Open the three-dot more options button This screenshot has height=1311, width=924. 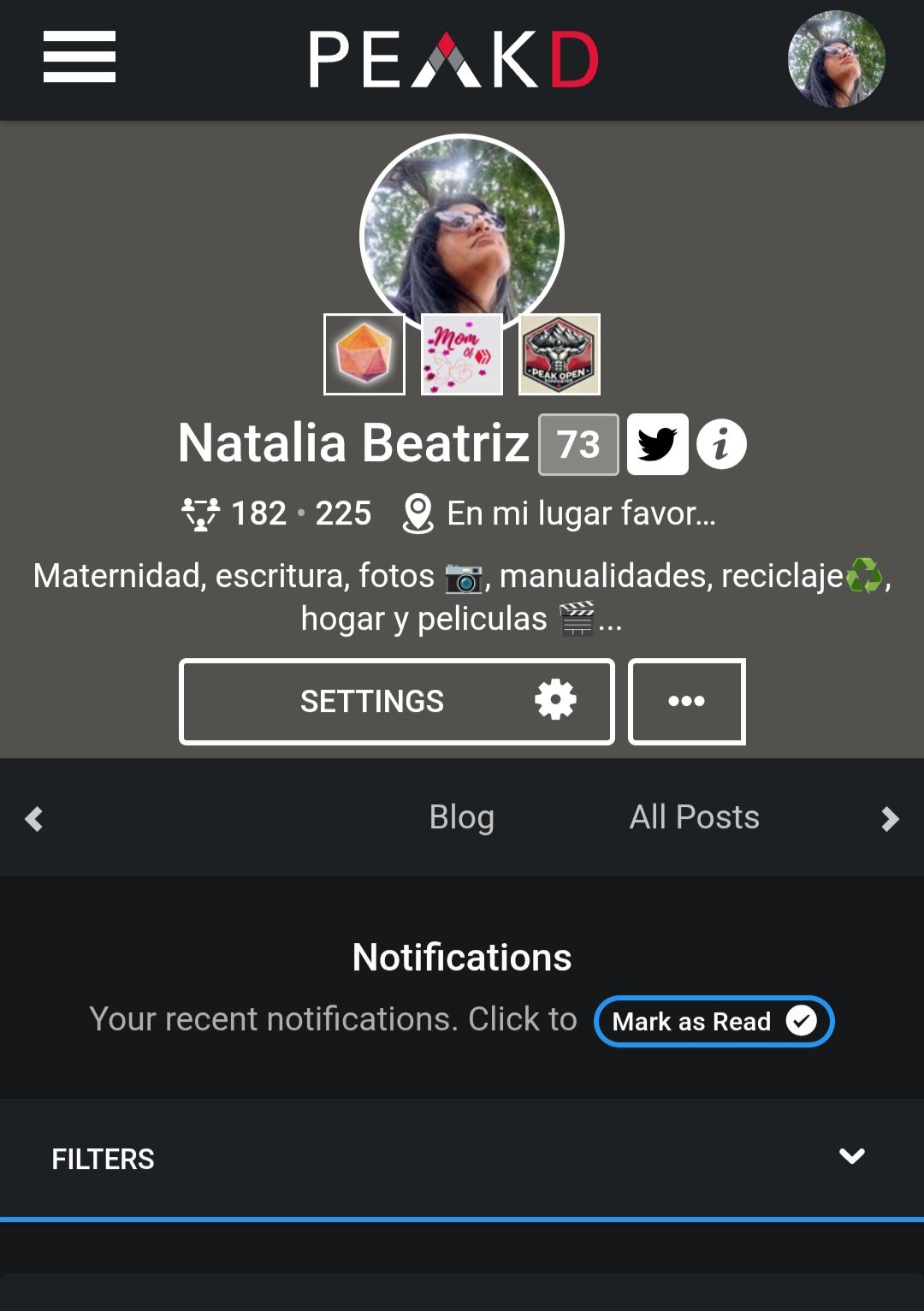[686, 702]
